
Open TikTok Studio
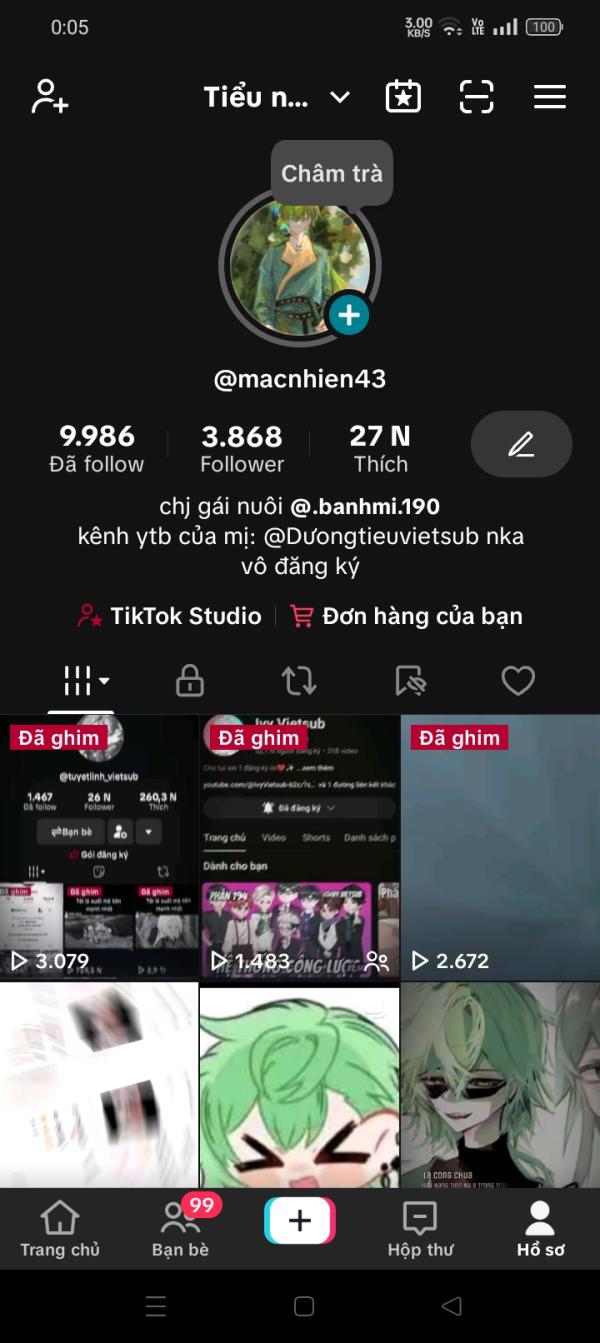(x=170, y=616)
